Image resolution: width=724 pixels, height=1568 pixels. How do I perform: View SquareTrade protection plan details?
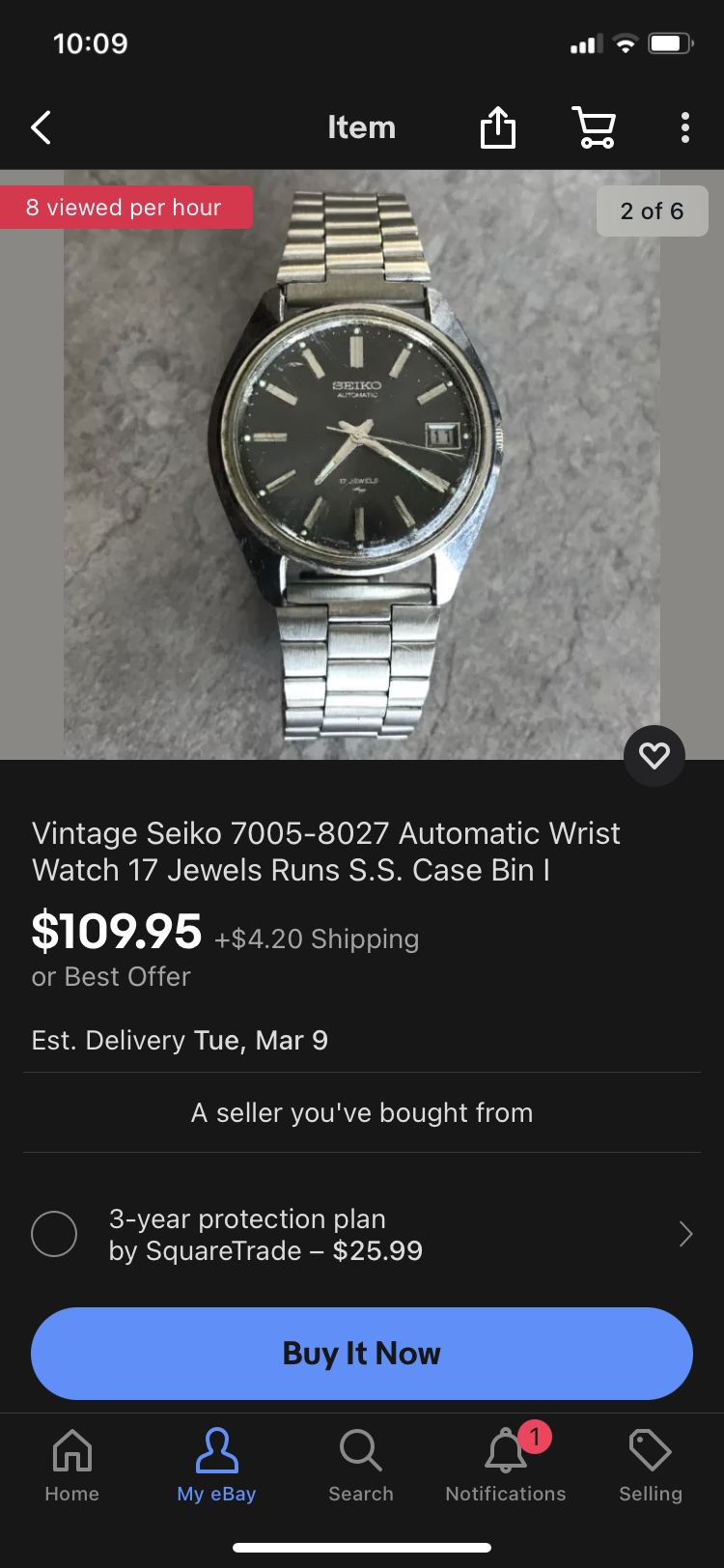point(685,1234)
